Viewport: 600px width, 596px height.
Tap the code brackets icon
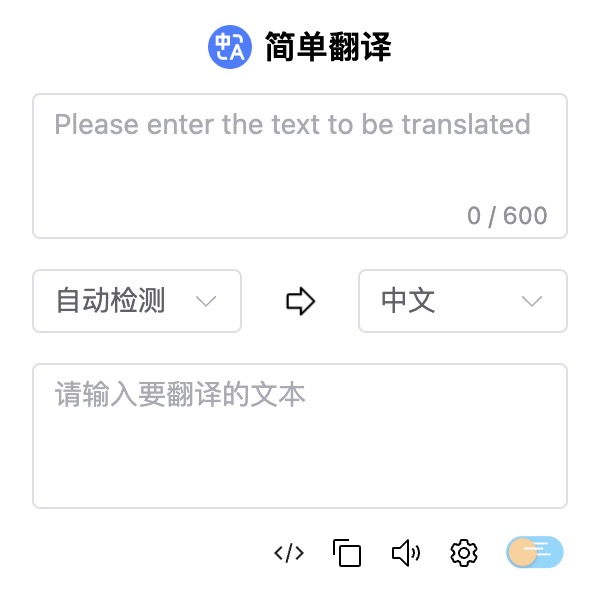(289, 553)
